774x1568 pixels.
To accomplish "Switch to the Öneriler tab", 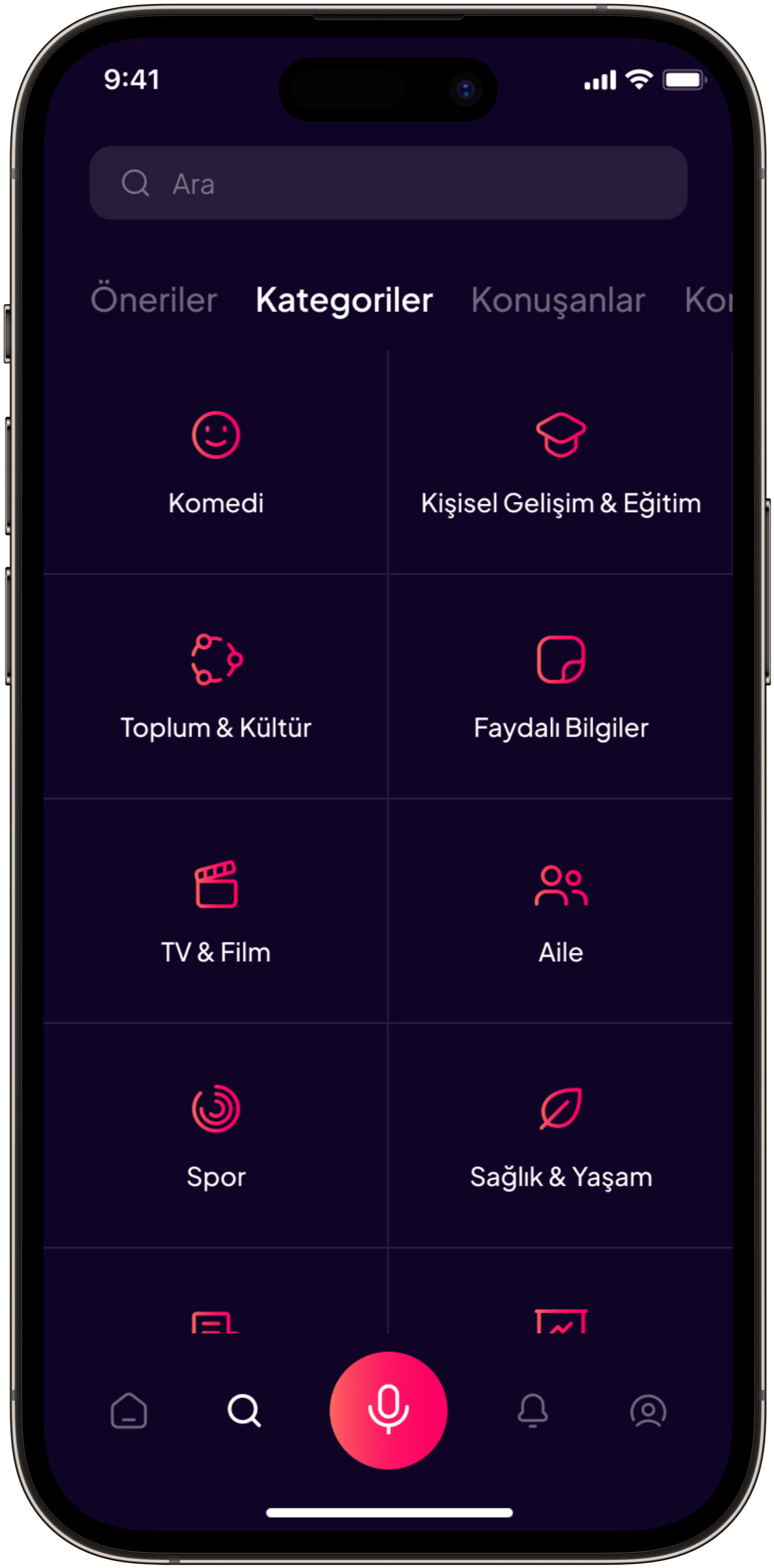I will [154, 300].
